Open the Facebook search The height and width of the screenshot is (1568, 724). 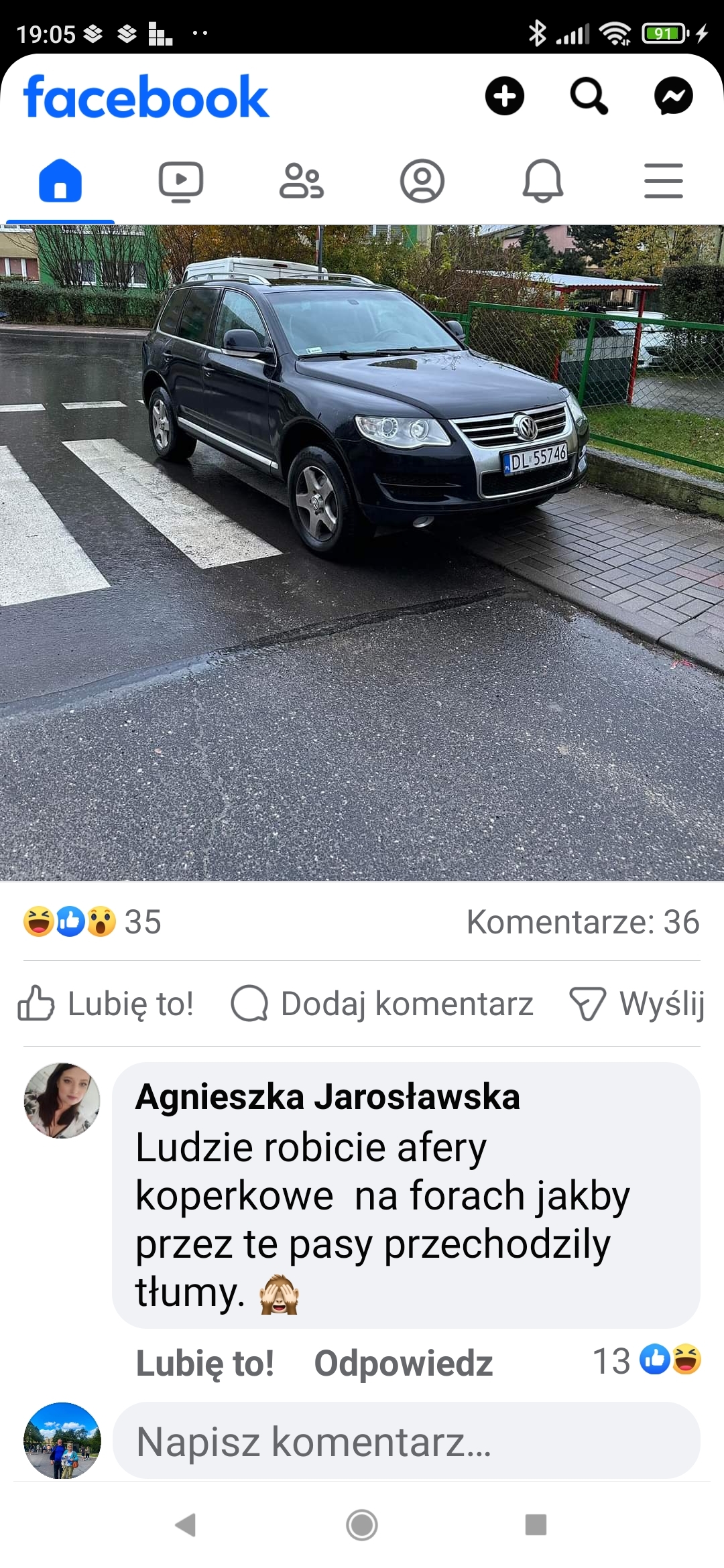[589, 96]
